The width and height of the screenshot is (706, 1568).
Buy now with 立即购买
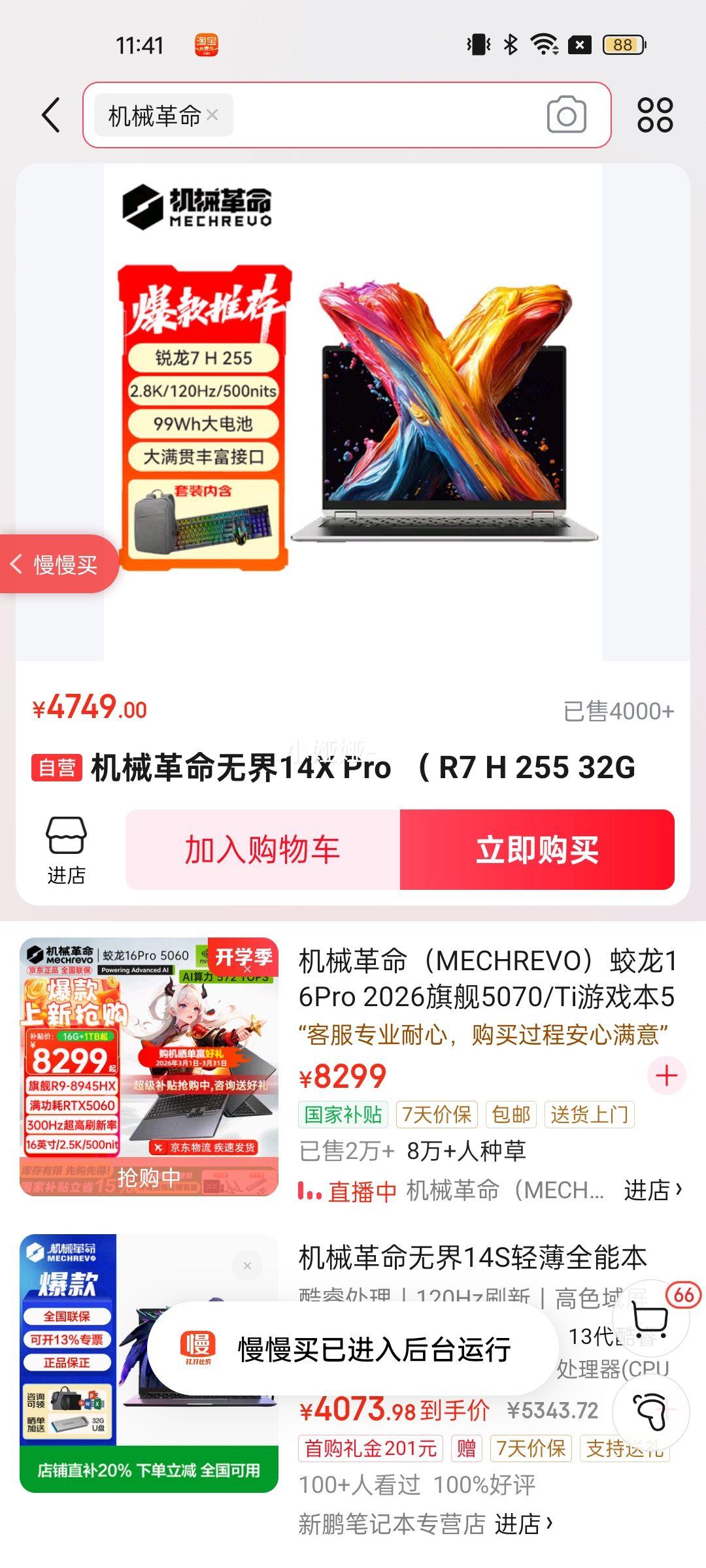(537, 850)
